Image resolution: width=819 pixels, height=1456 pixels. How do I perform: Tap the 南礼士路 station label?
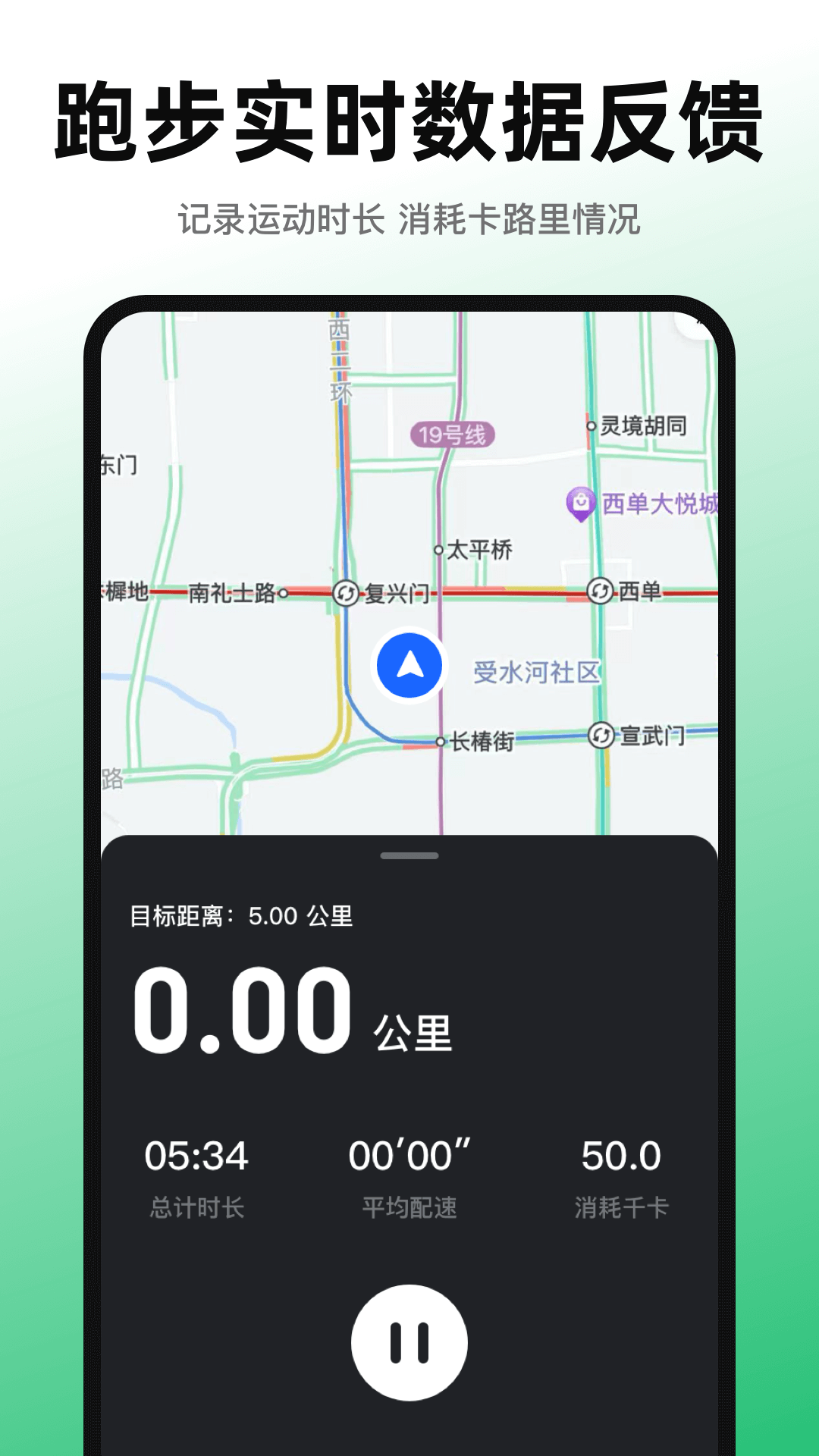[x=231, y=594]
